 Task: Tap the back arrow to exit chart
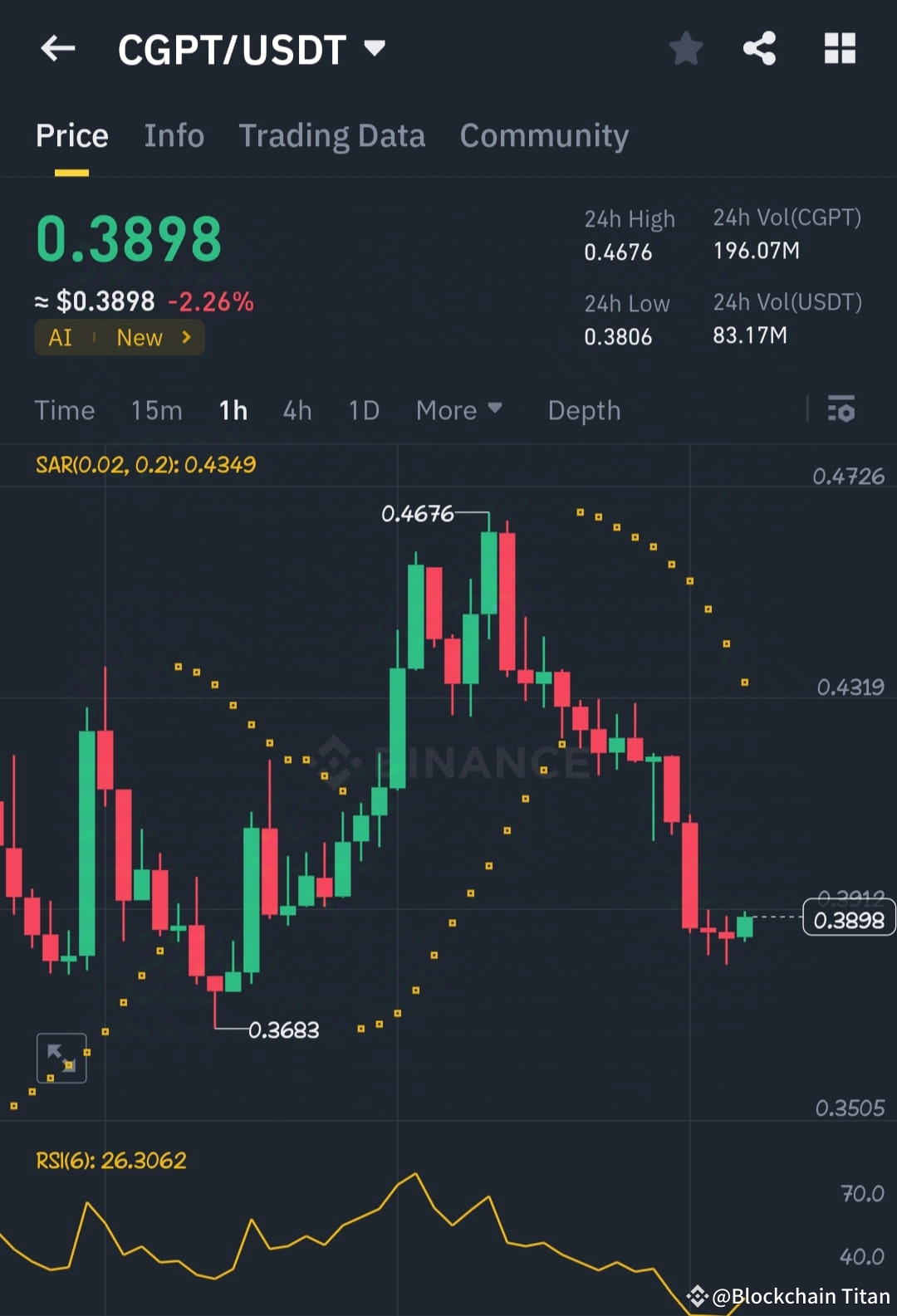[56, 48]
